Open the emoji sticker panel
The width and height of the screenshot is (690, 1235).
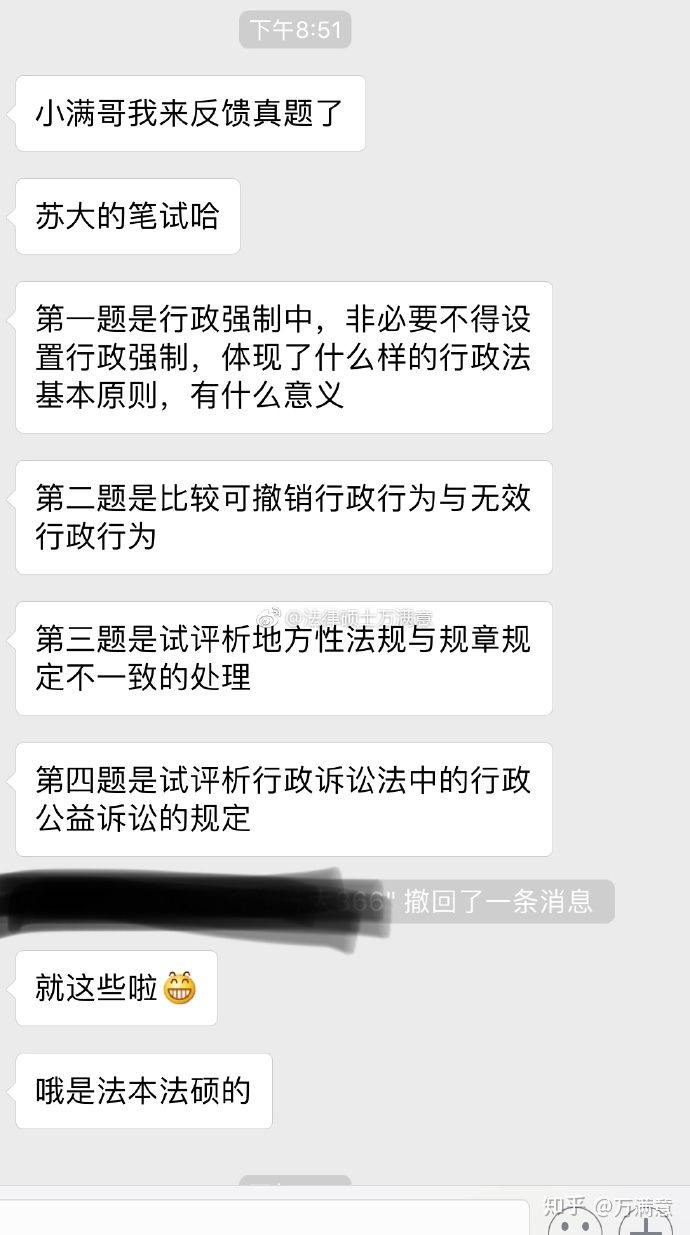(576, 1224)
